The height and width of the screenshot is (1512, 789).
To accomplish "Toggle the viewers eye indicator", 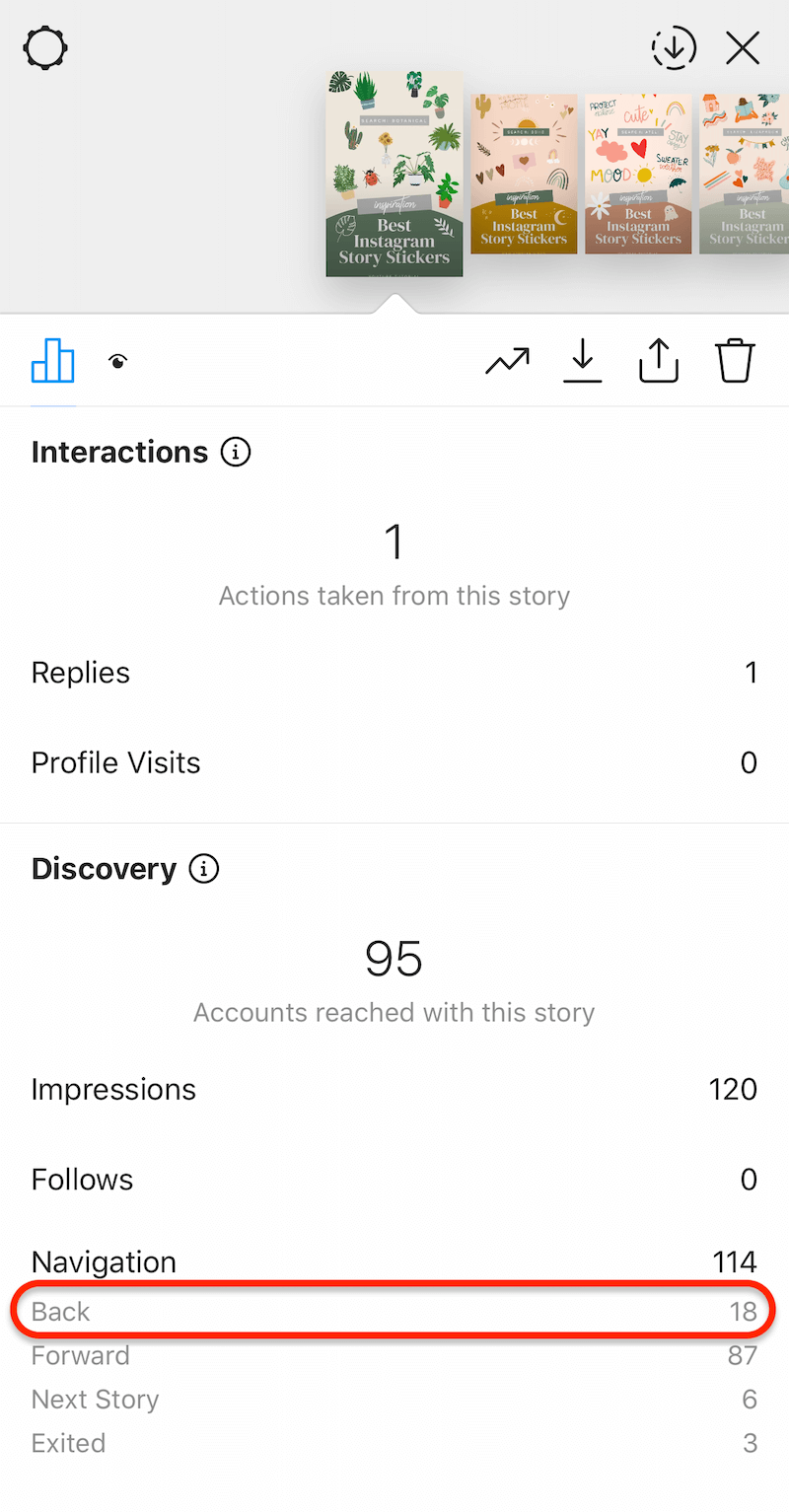I will pyautogui.click(x=117, y=361).
